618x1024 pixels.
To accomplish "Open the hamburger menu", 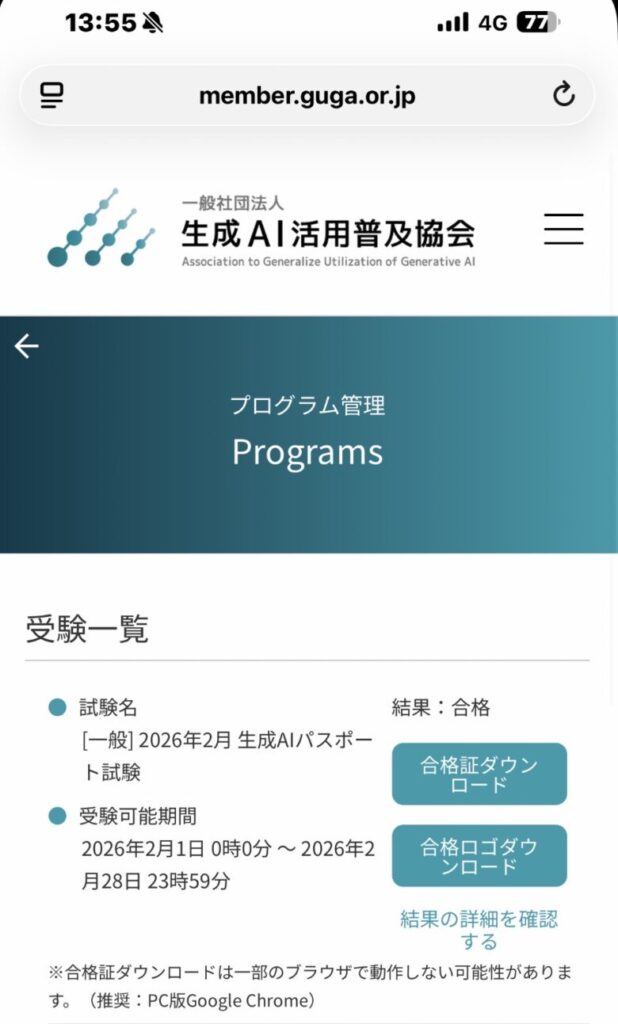I will click(563, 230).
